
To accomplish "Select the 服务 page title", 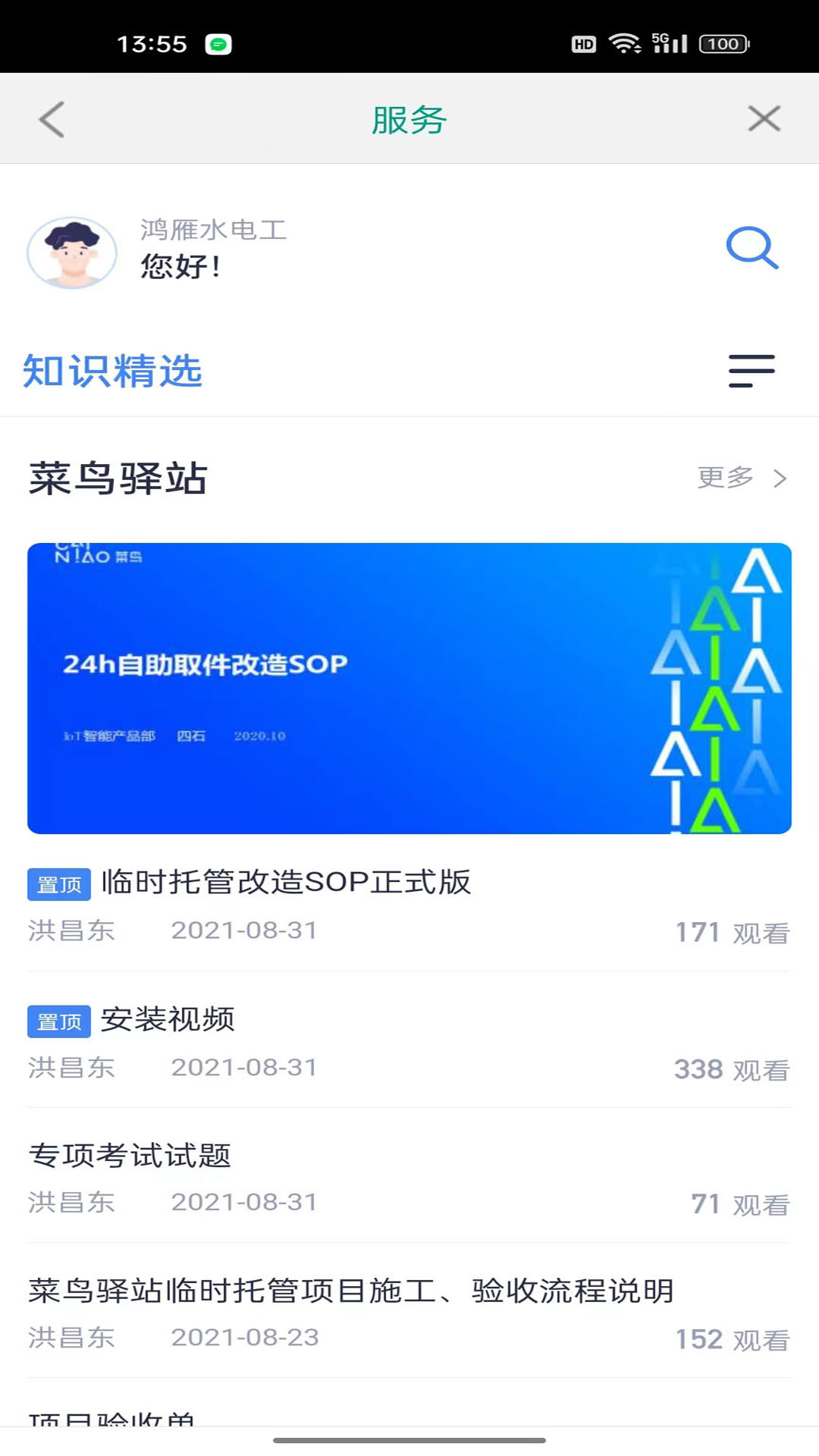I will [x=409, y=119].
